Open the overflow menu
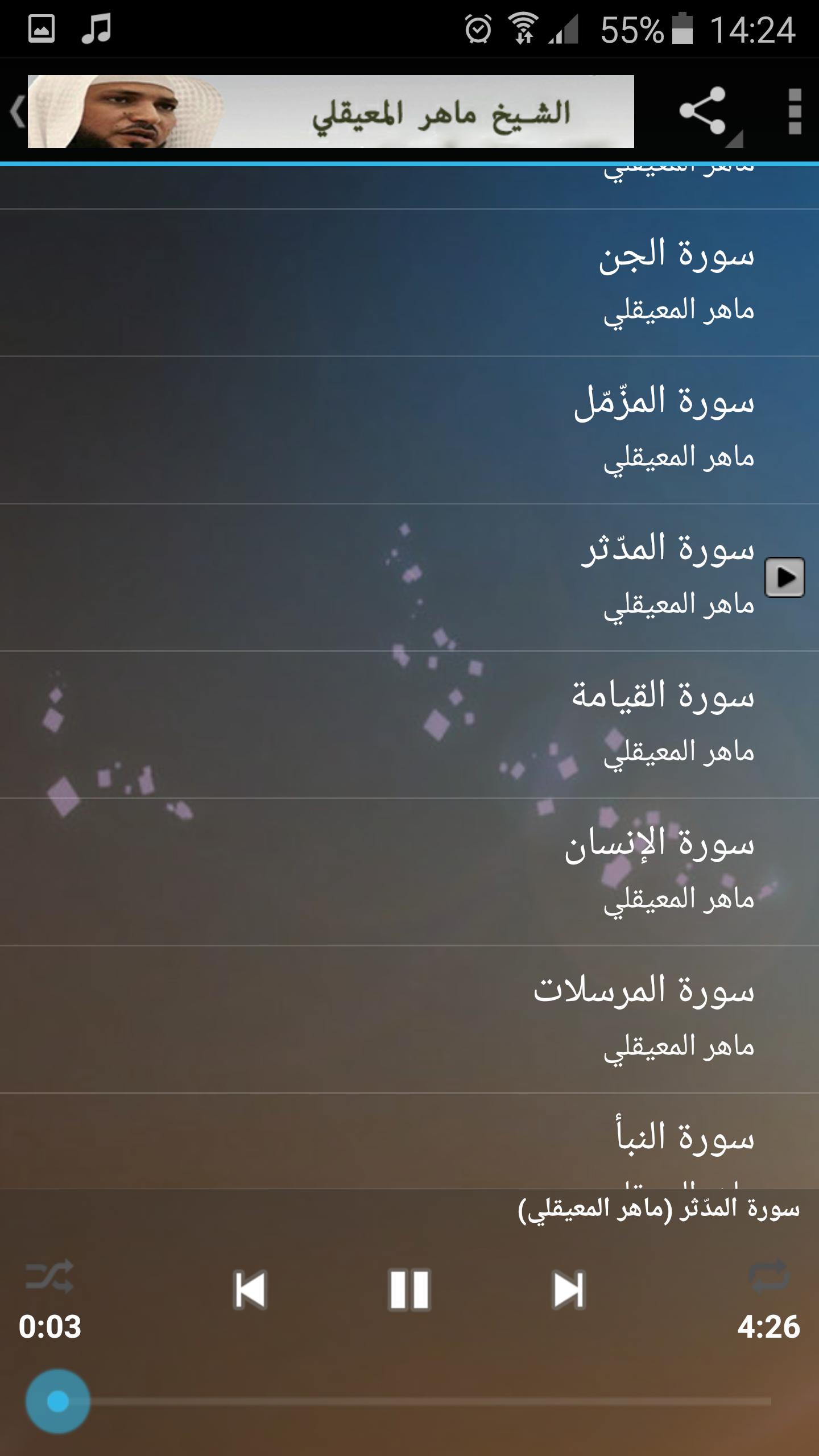Image resolution: width=819 pixels, height=1456 pixels. pyautogui.click(x=795, y=111)
